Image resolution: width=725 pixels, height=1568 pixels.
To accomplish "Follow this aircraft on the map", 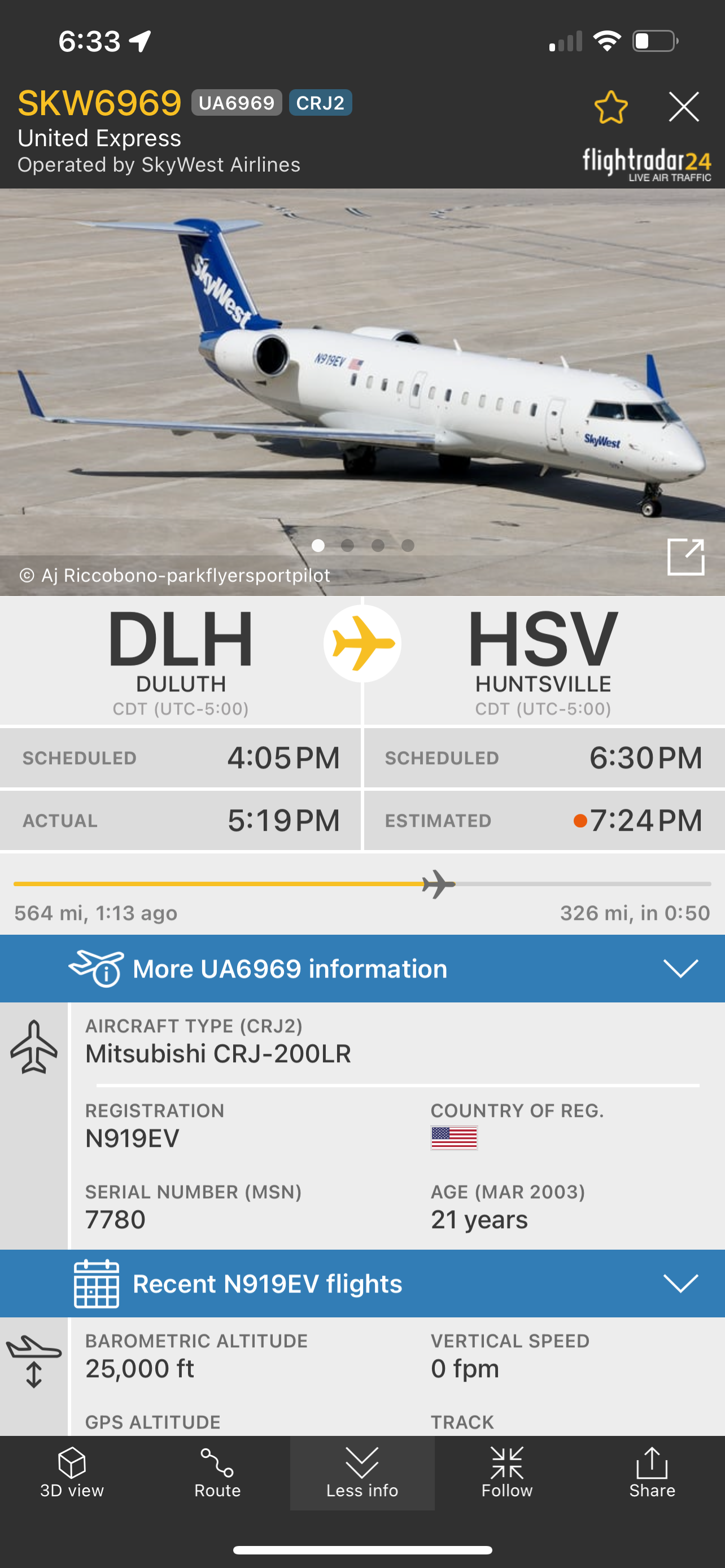I will coord(506,1473).
